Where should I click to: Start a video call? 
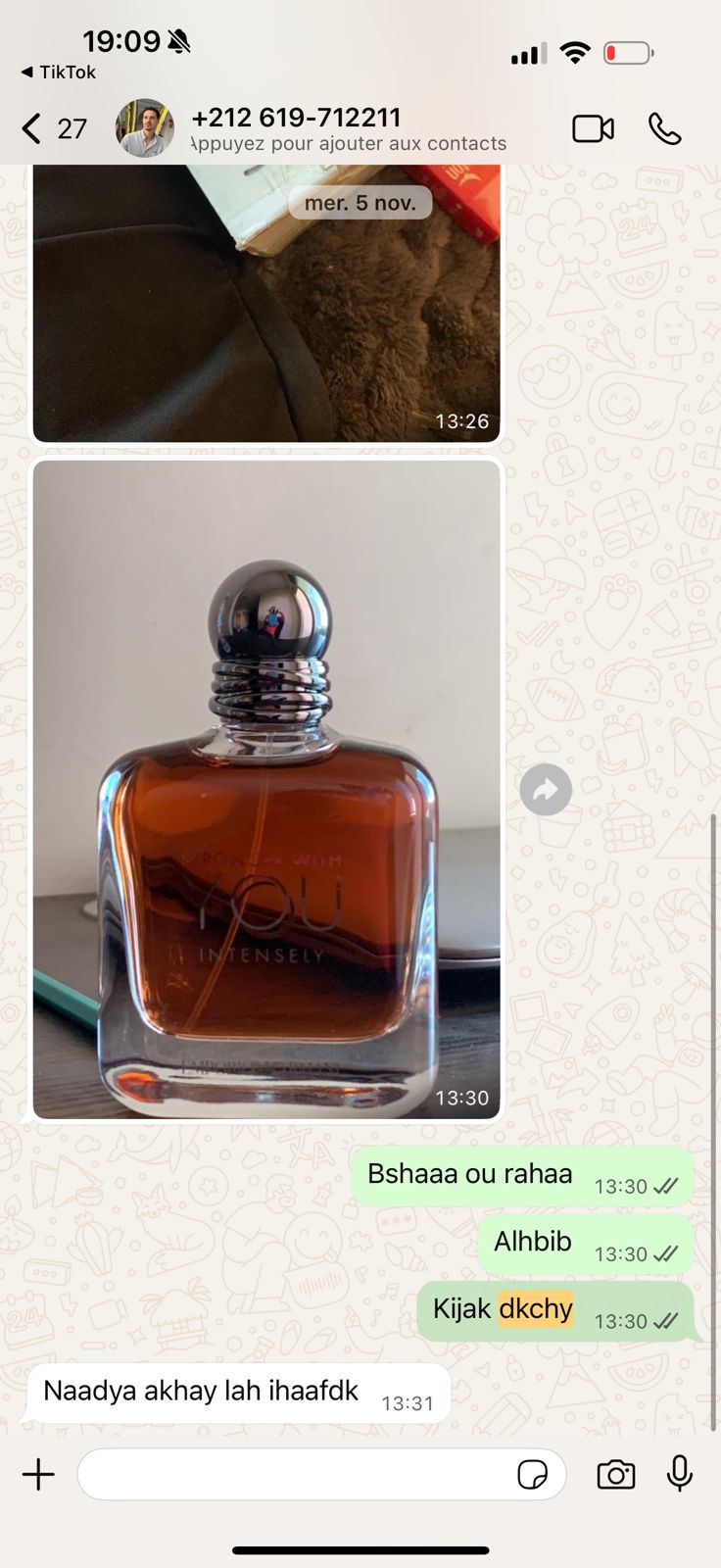[x=593, y=129]
